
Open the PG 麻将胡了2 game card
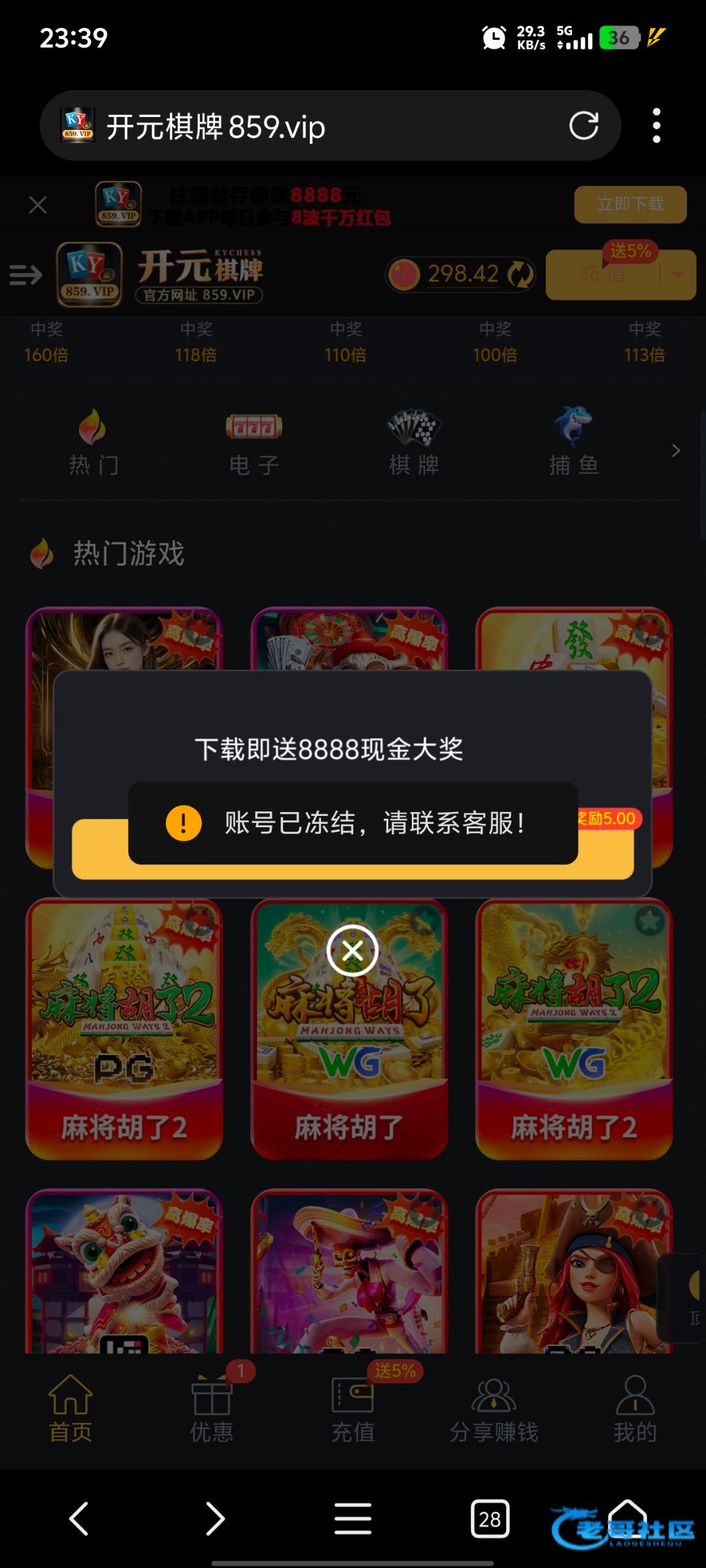point(124,1029)
